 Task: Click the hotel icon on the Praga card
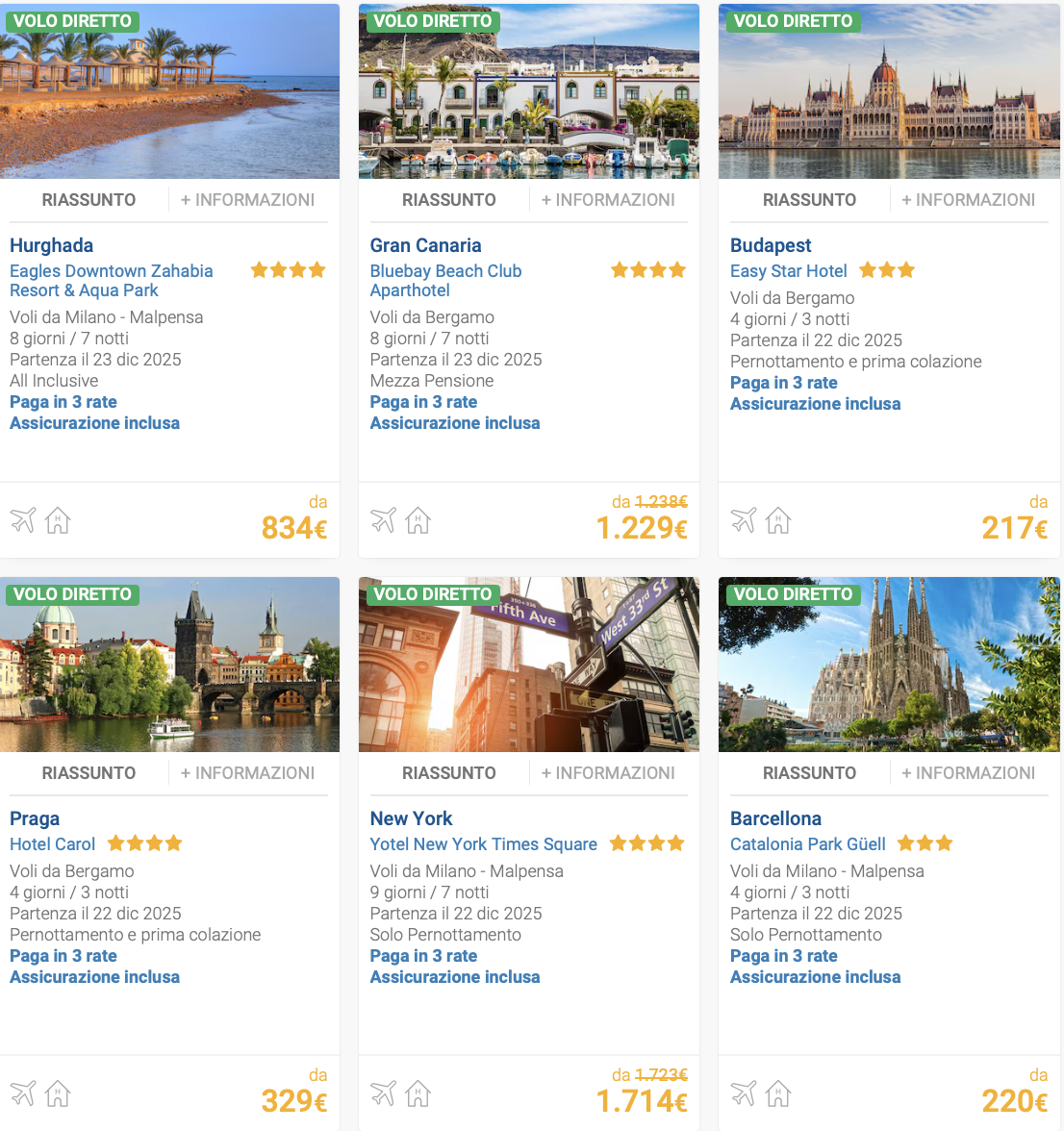(x=58, y=1093)
